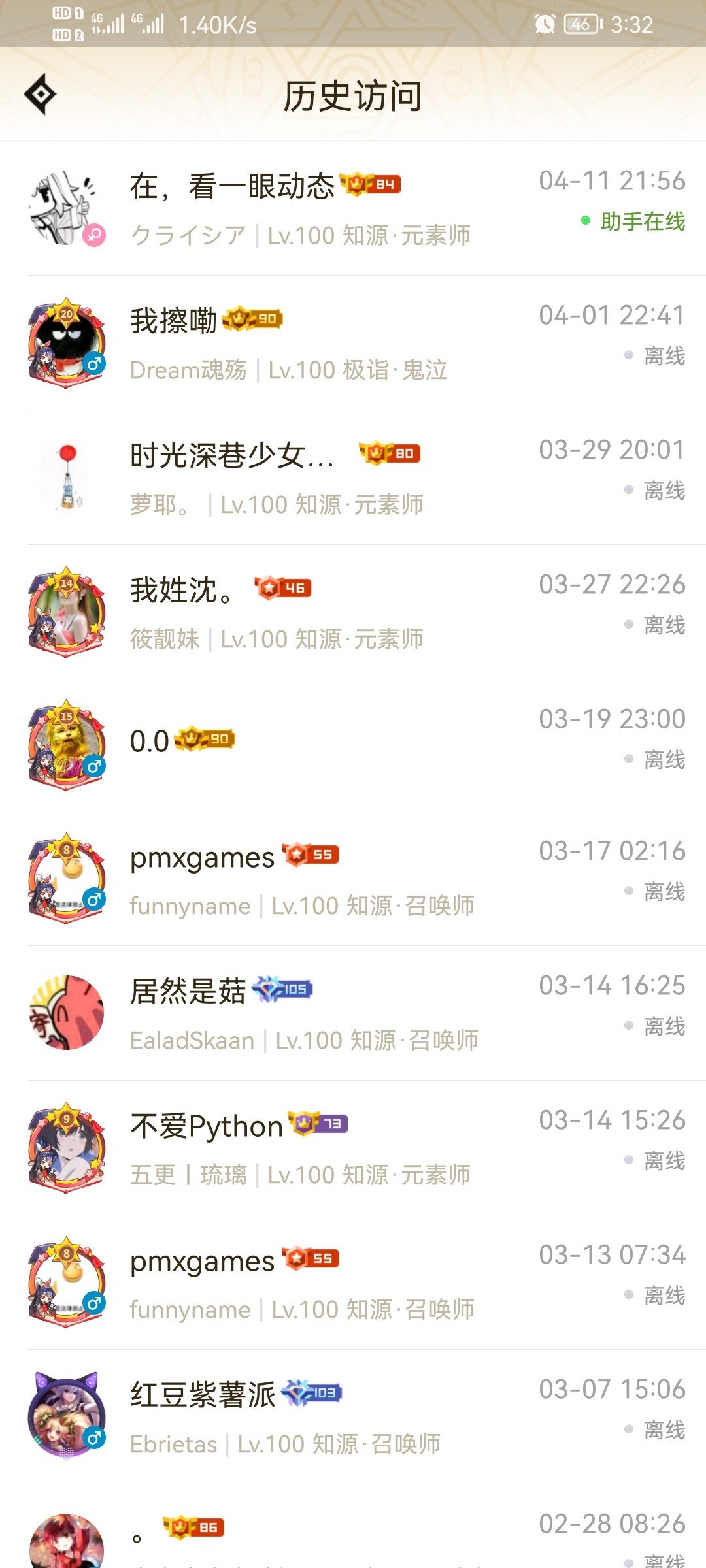Open pmxgames entry visited 03-17 02:16
Screen dimensions: 706x1568
click(x=353, y=879)
